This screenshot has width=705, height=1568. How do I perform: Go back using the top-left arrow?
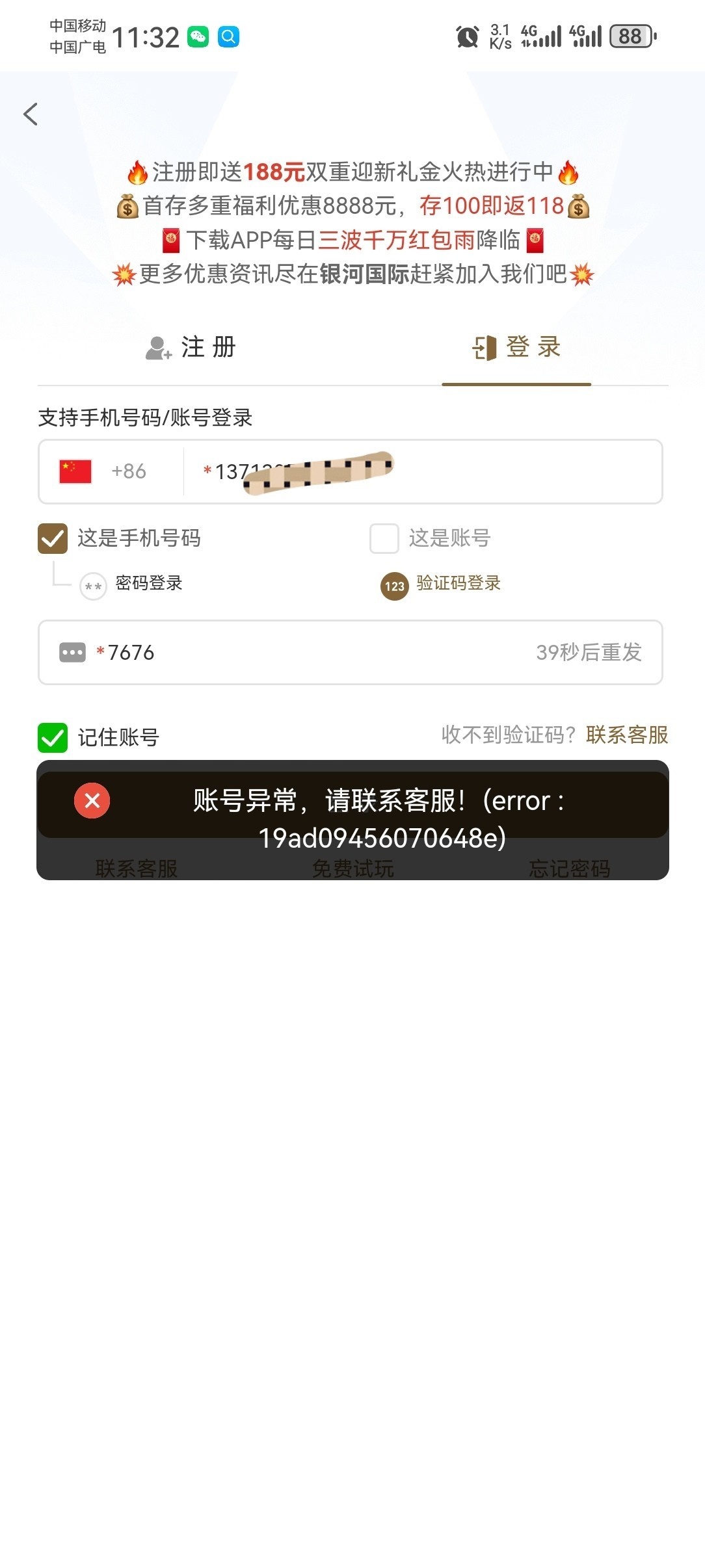pyautogui.click(x=31, y=114)
